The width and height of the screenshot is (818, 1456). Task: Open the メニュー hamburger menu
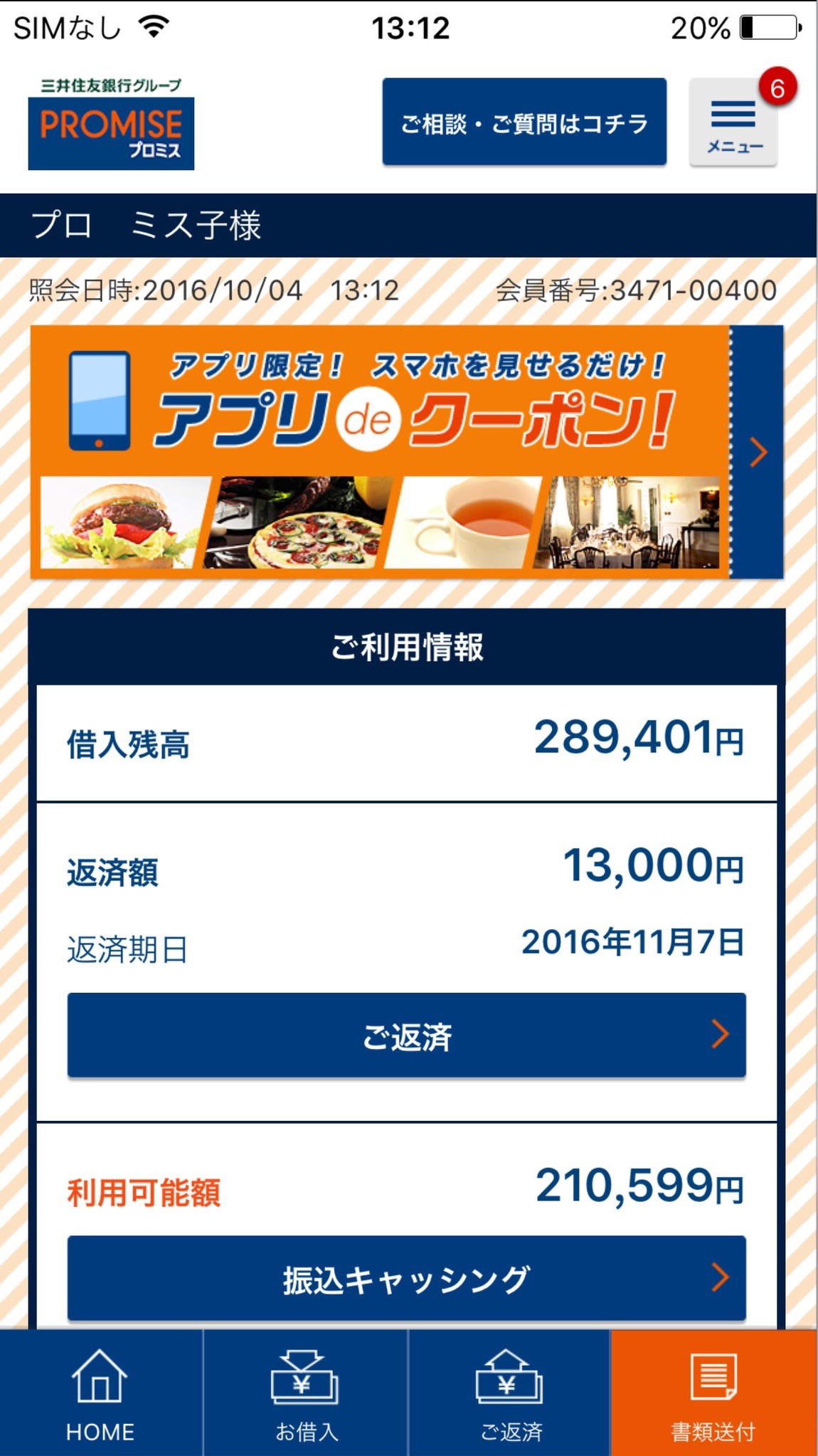pos(733,122)
